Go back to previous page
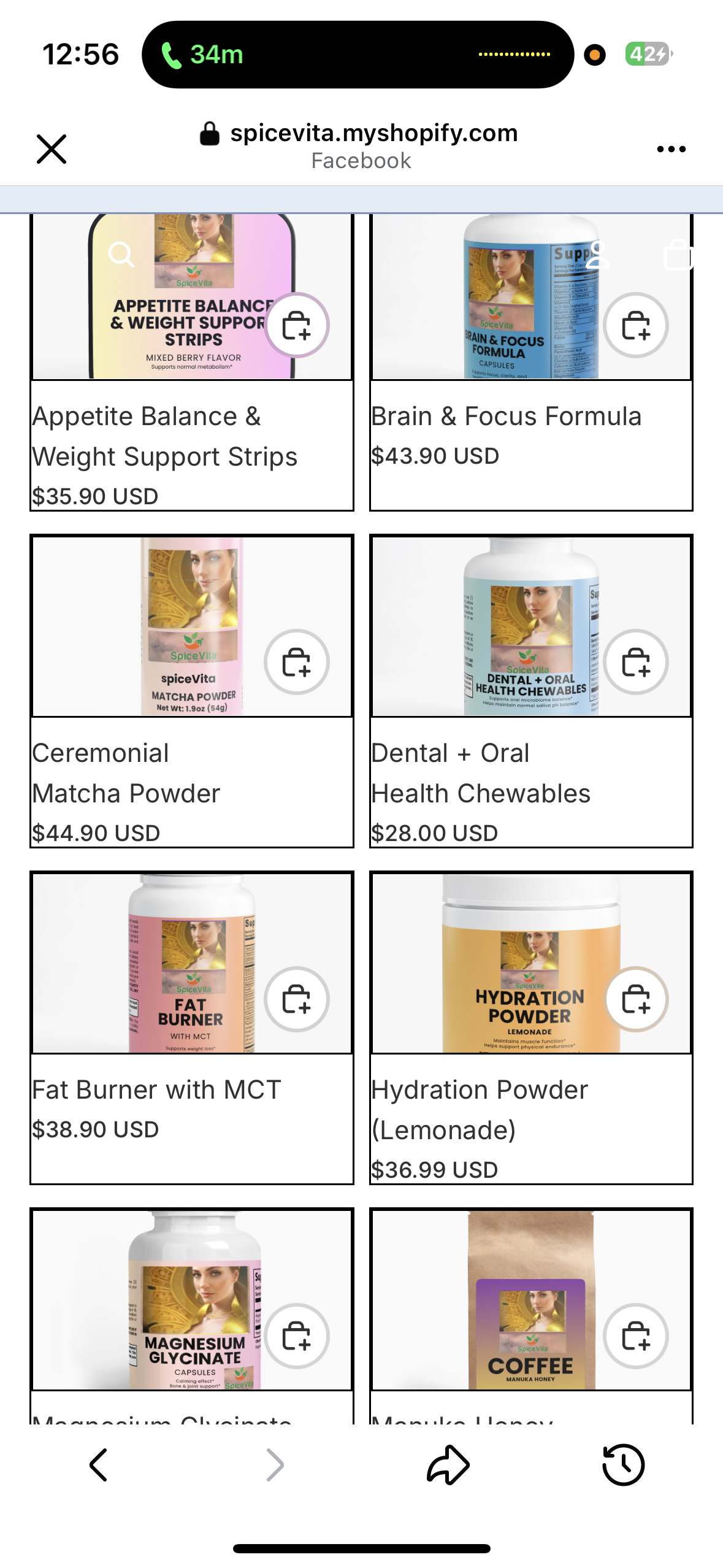The image size is (723, 1568). tap(98, 1466)
